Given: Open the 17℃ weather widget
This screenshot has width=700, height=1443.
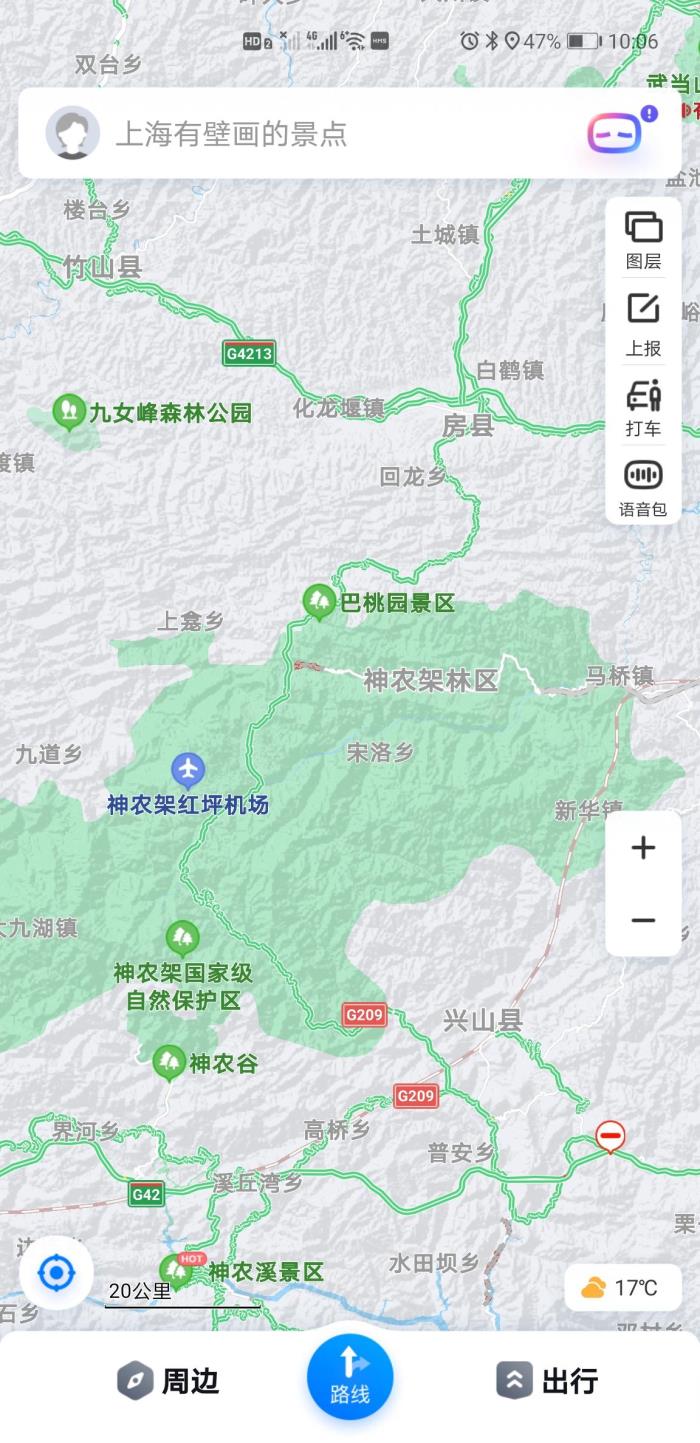Looking at the screenshot, I should click(622, 1287).
